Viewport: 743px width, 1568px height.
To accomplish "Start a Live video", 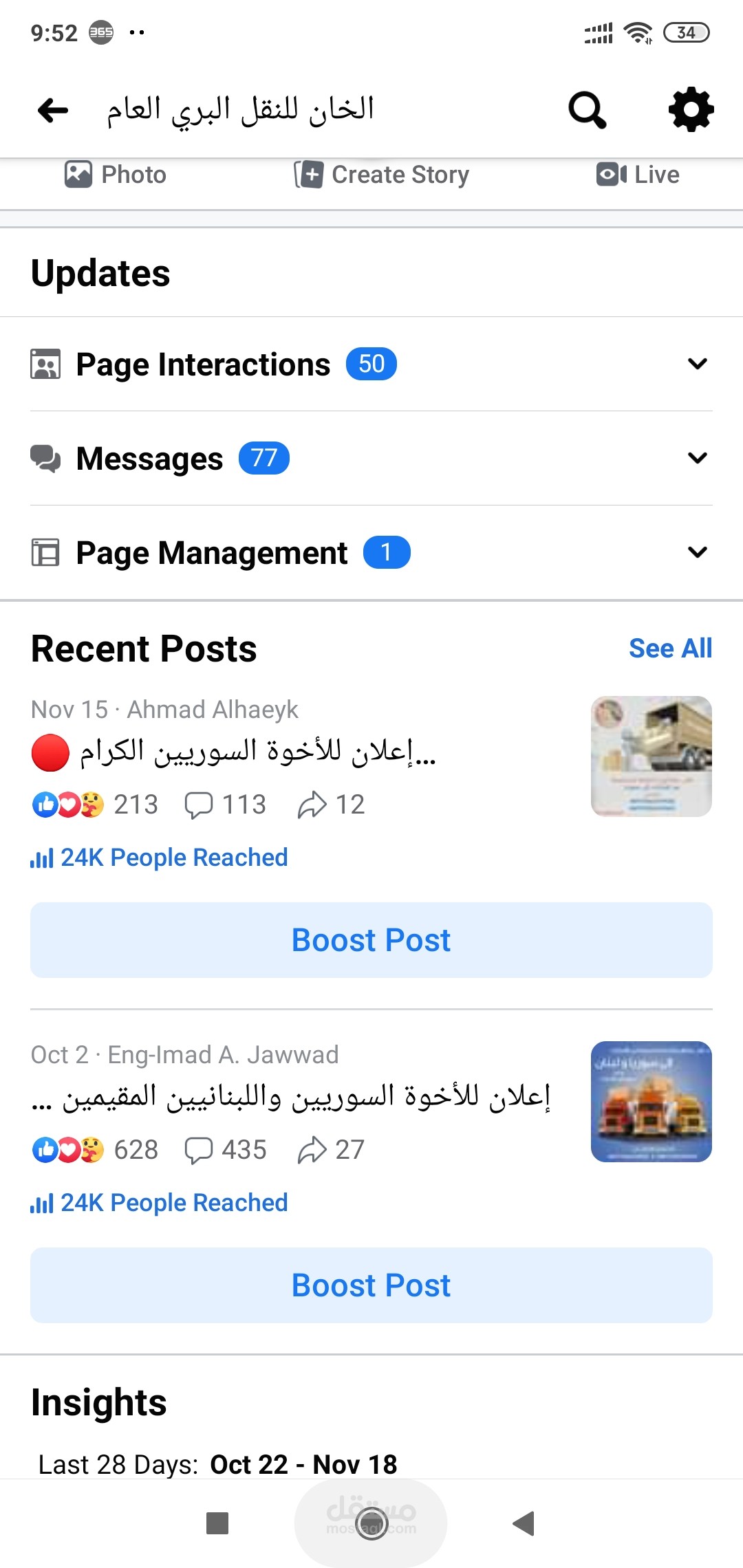I will pyautogui.click(x=638, y=175).
